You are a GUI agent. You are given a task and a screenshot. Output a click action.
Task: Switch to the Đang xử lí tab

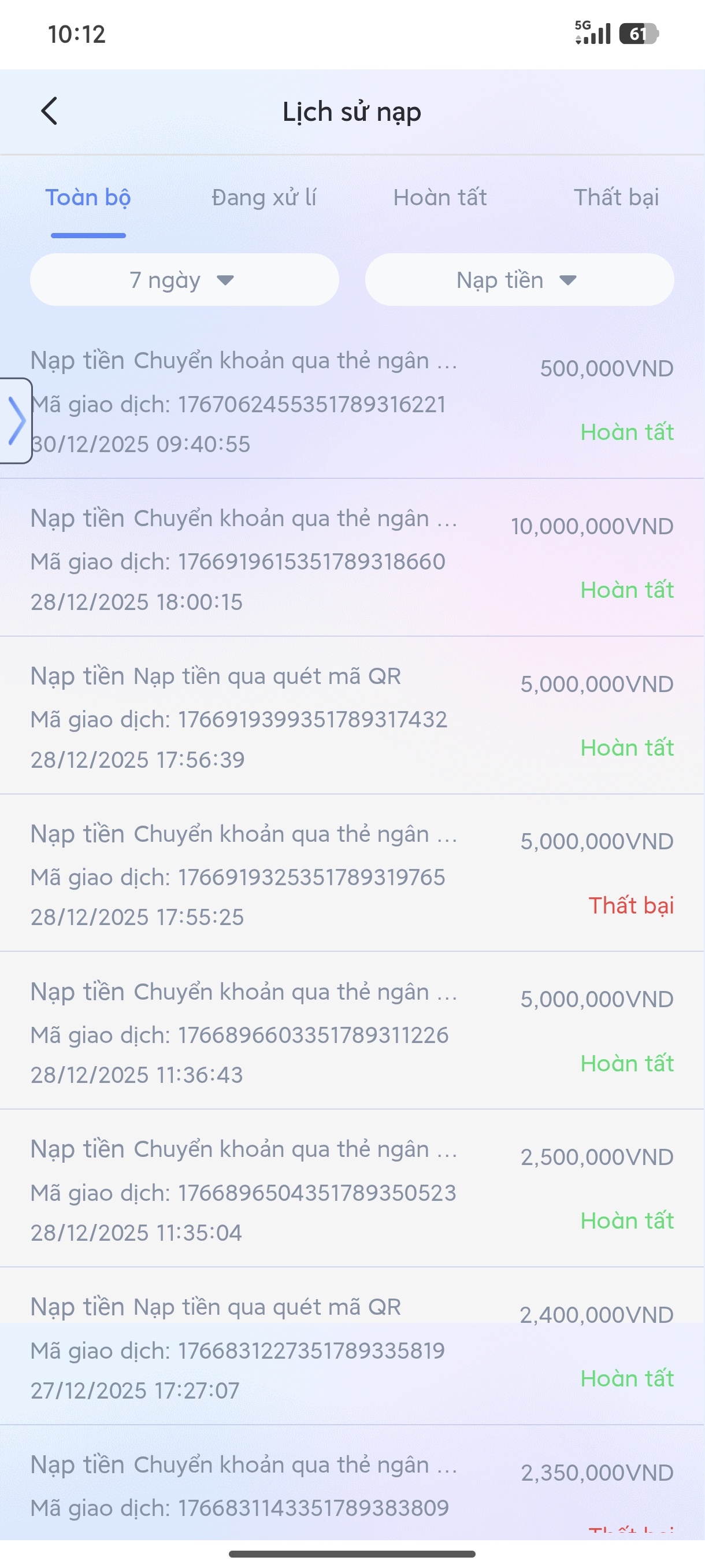264,198
